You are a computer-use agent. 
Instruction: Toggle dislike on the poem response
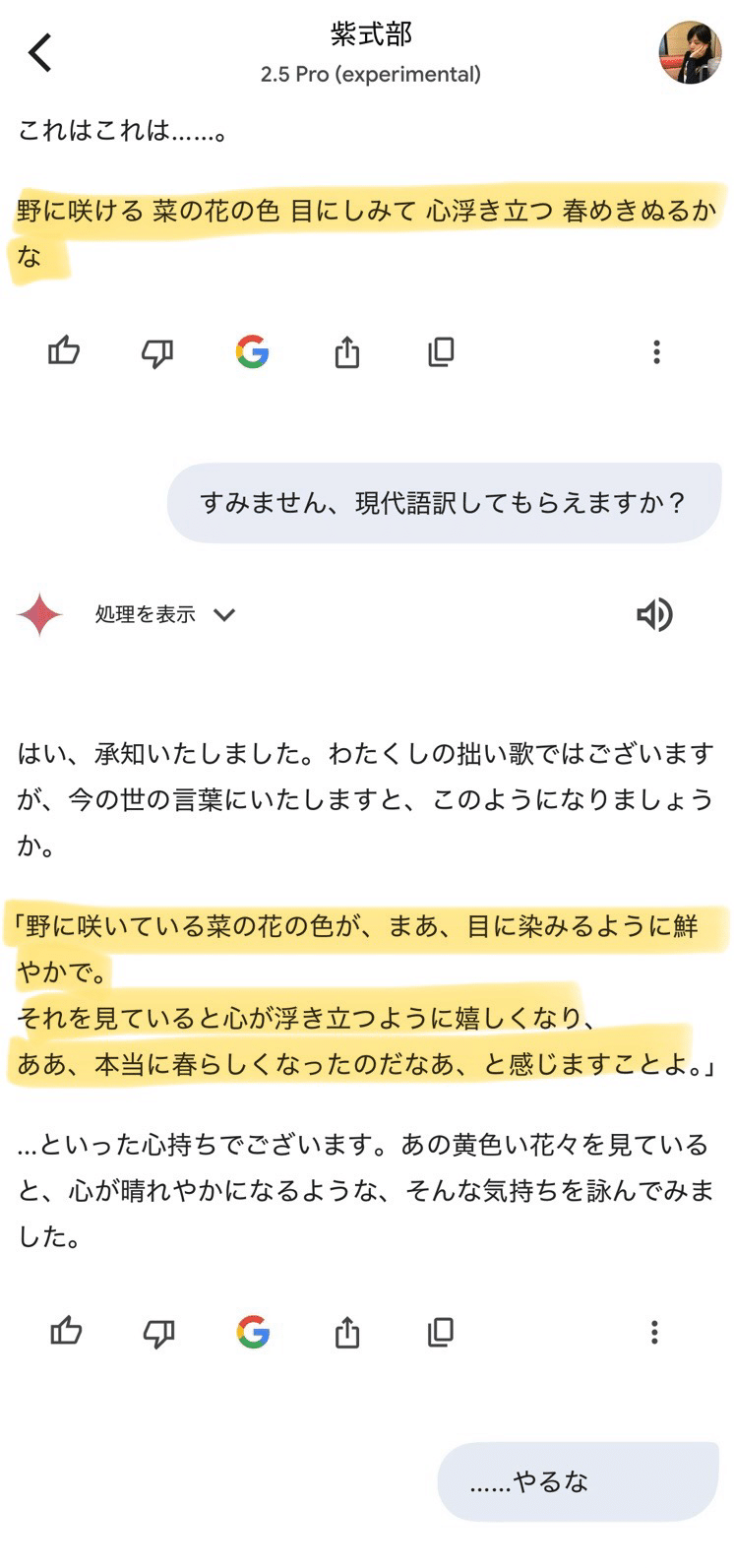point(158,351)
